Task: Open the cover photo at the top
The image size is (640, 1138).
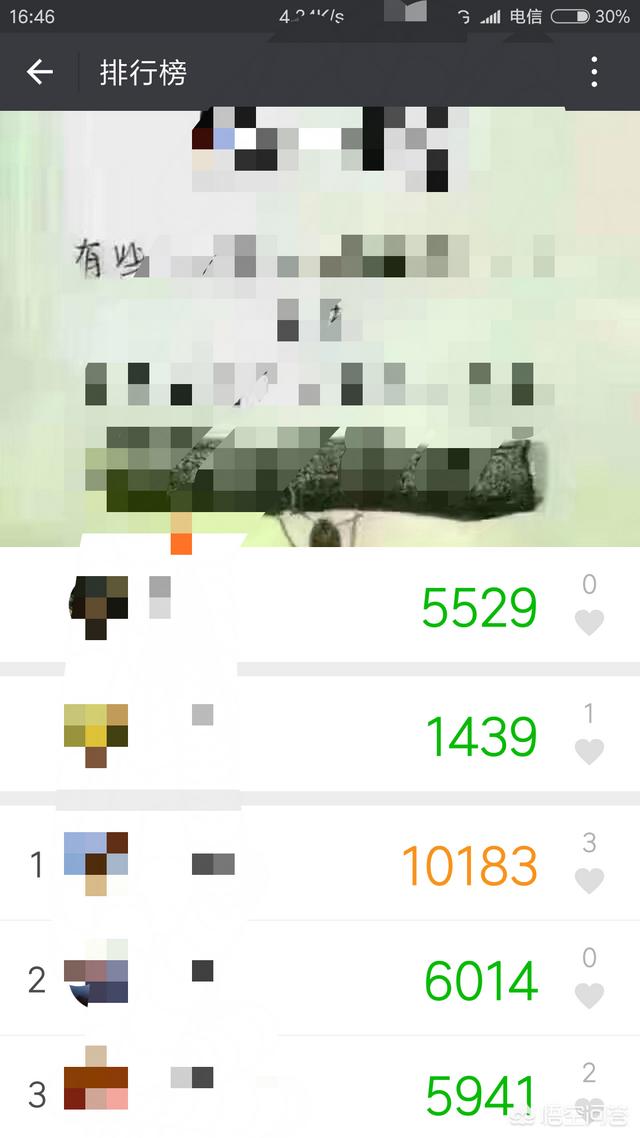Action: pos(320,330)
